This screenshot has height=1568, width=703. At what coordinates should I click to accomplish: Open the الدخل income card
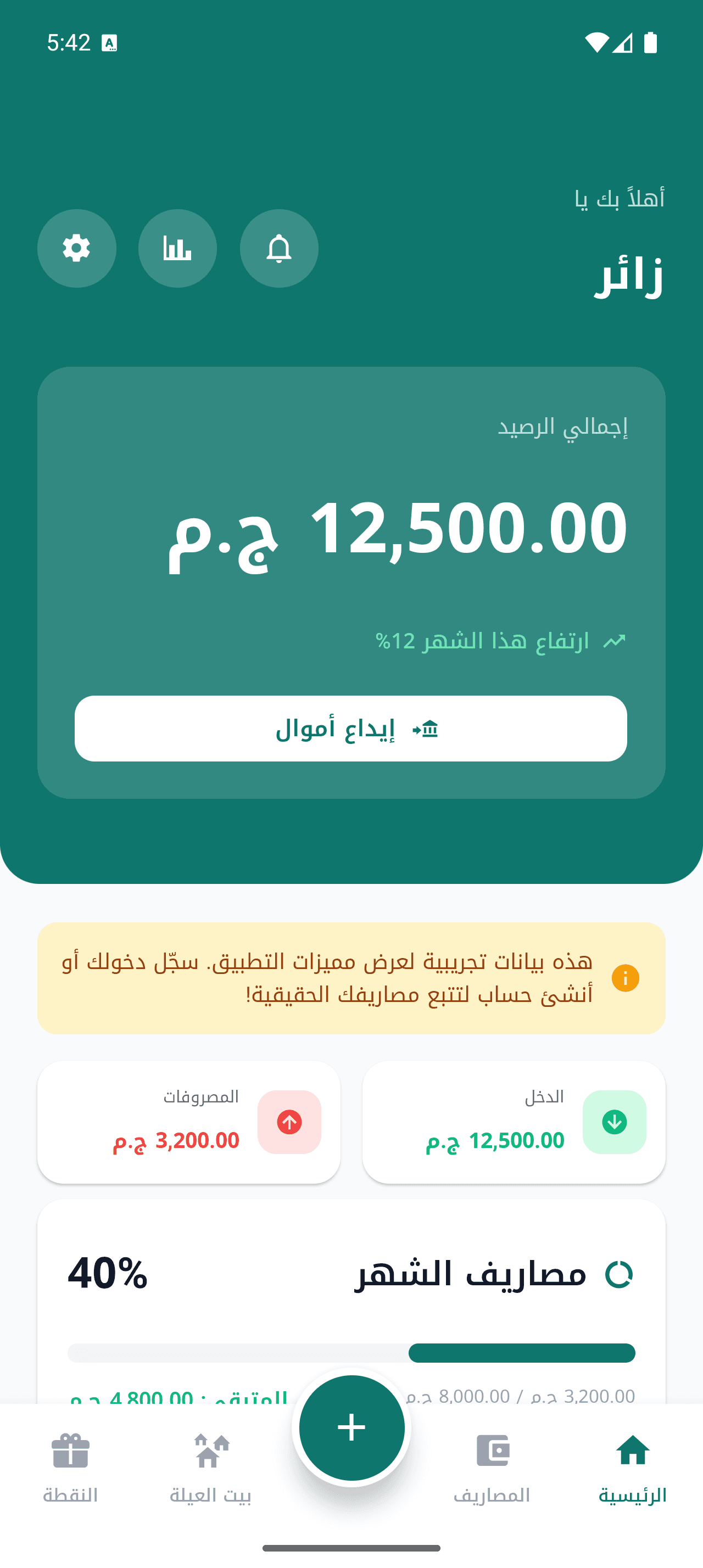(x=514, y=1122)
